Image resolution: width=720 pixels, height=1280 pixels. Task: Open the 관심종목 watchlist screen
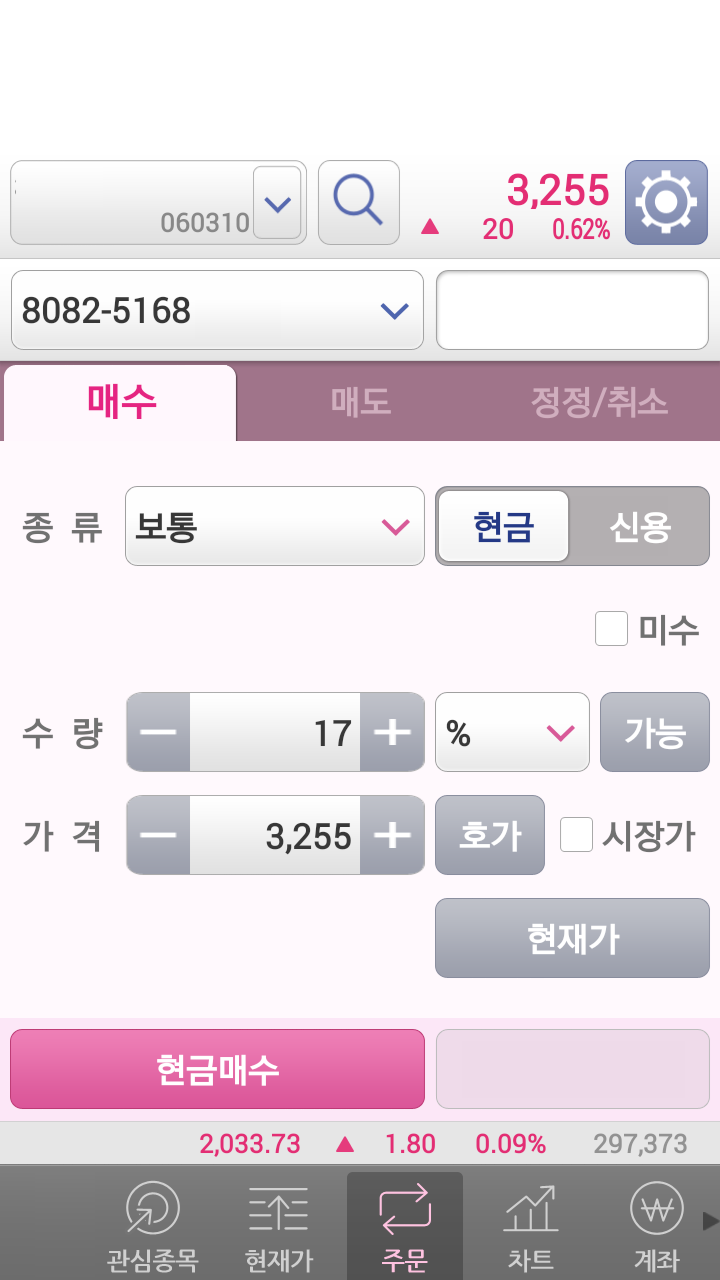pos(150,1225)
